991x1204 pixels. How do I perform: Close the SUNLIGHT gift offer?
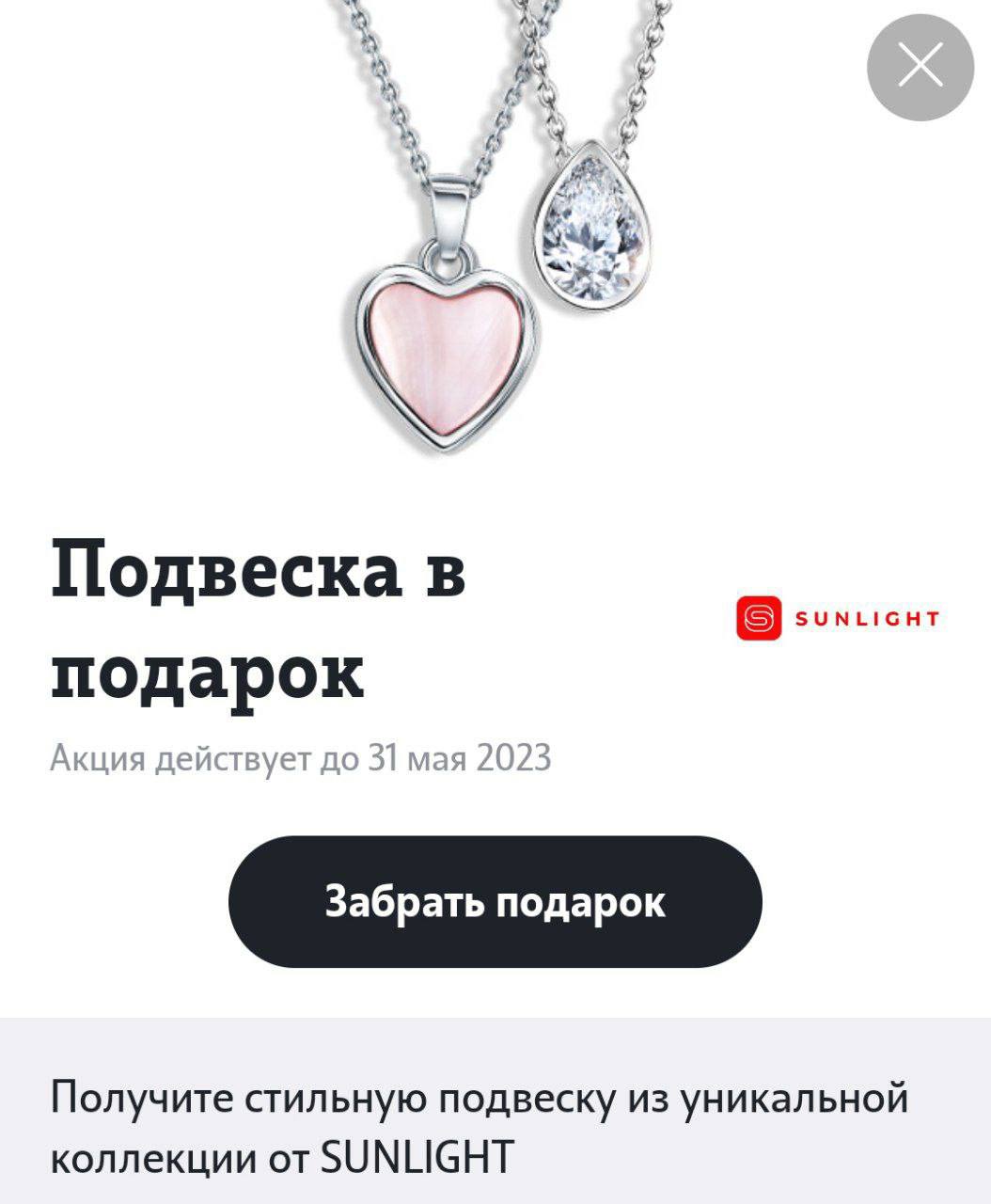920,67
